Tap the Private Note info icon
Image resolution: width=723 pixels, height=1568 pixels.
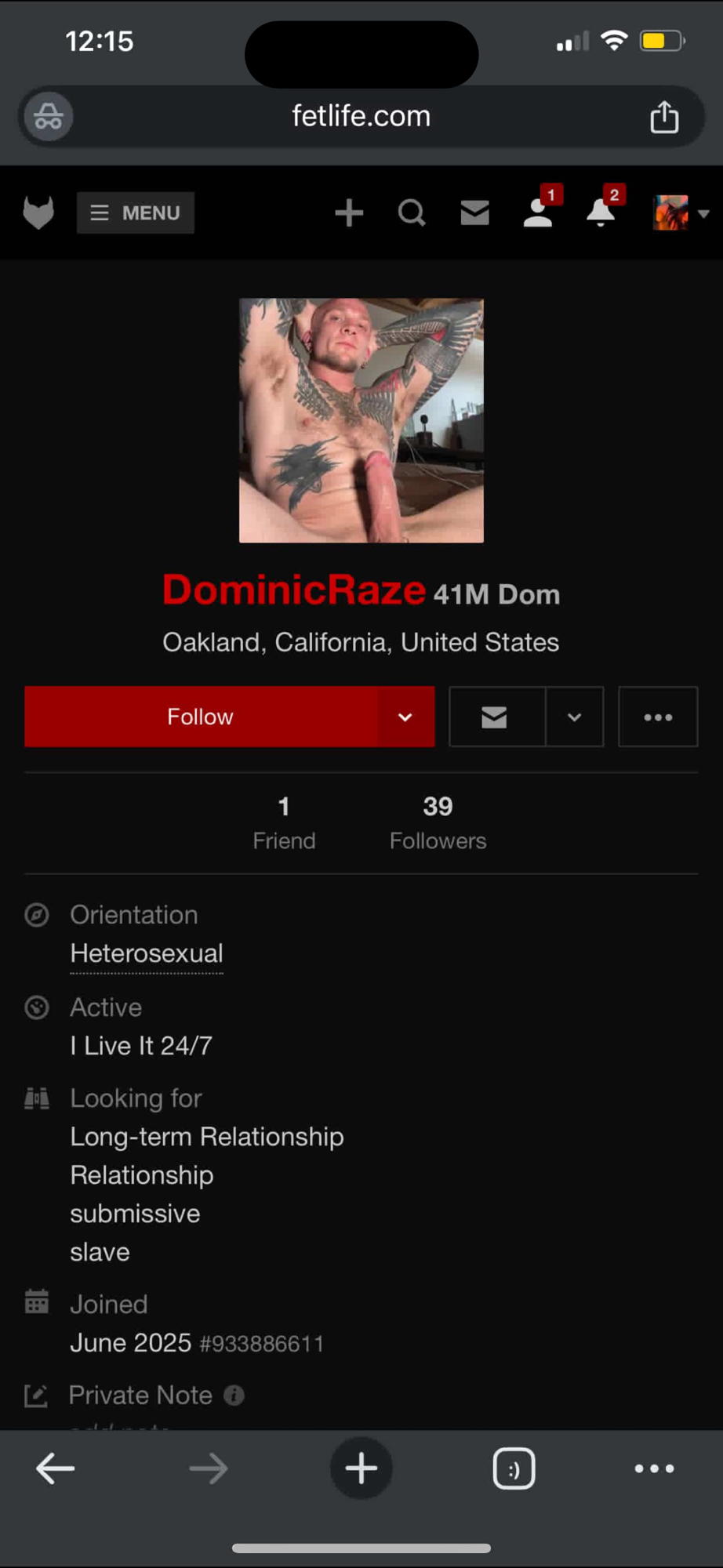click(x=234, y=1396)
